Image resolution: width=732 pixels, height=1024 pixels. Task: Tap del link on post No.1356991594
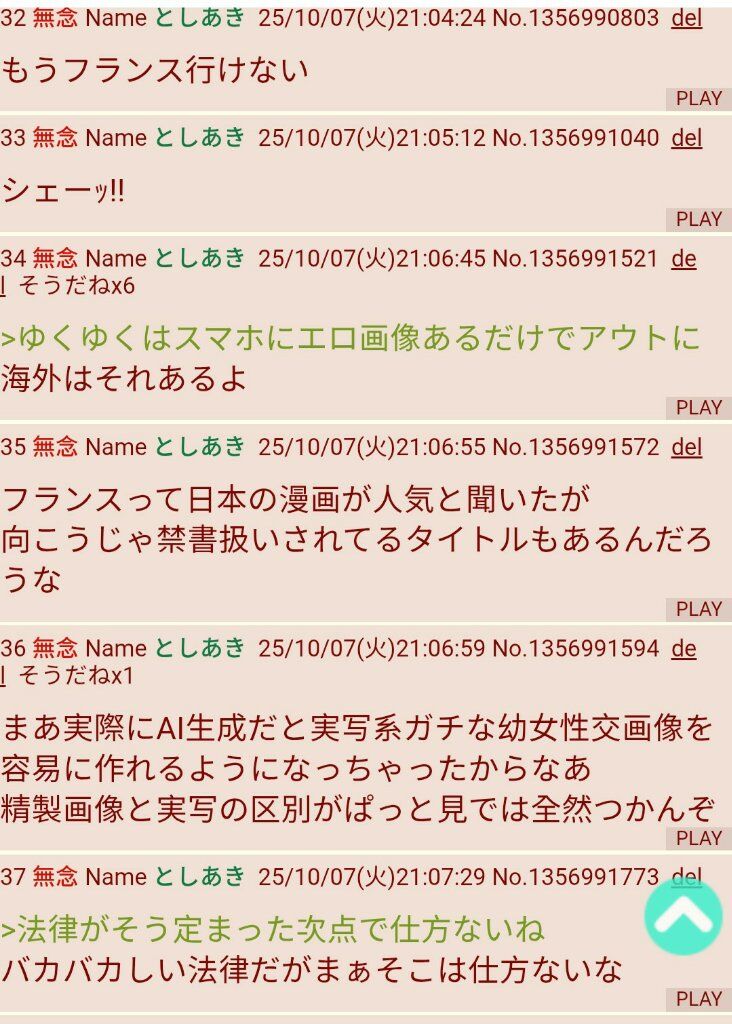(x=684, y=648)
